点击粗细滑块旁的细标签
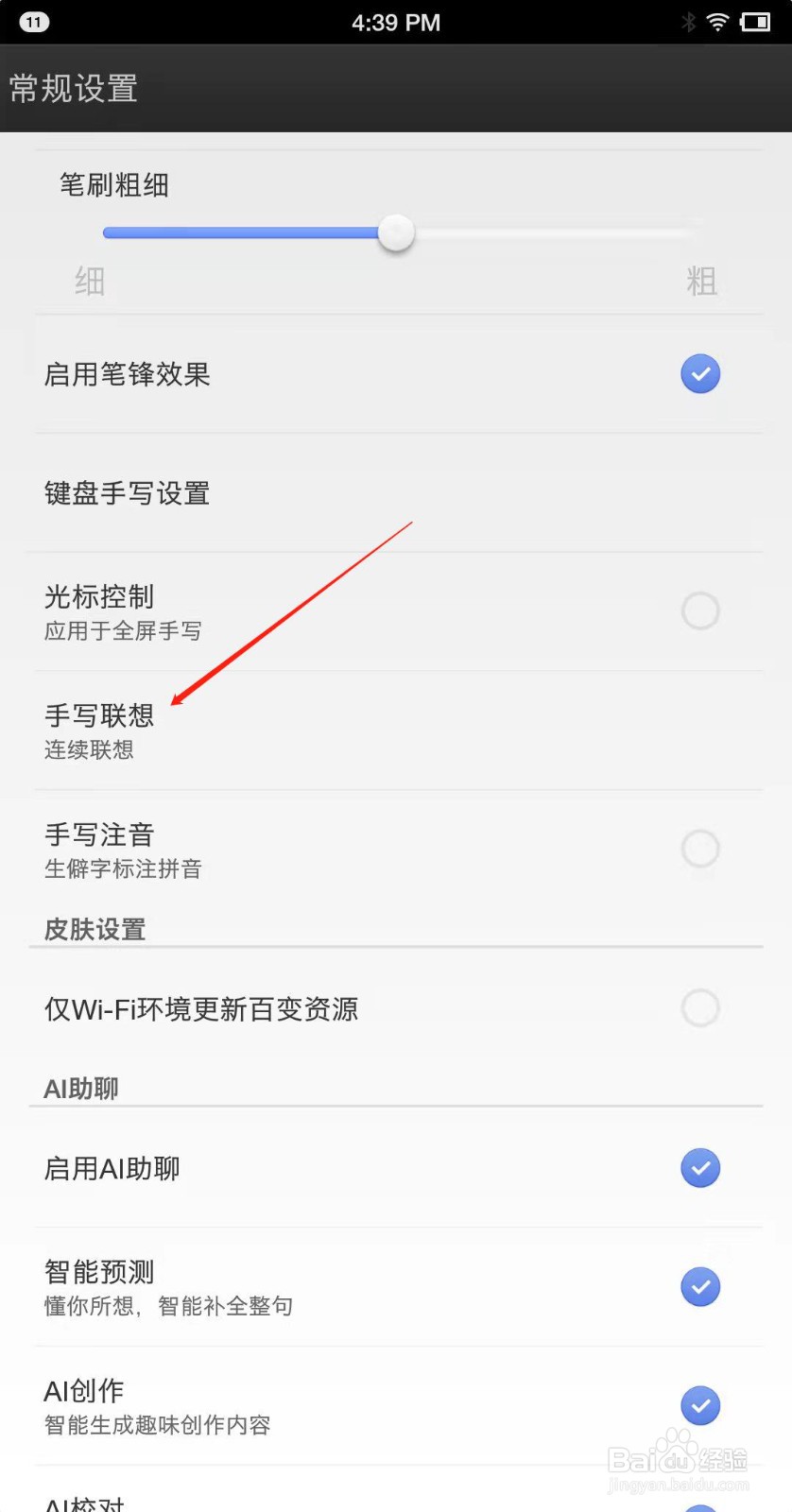Image resolution: width=792 pixels, height=1512 pixels. coord(87,281)
